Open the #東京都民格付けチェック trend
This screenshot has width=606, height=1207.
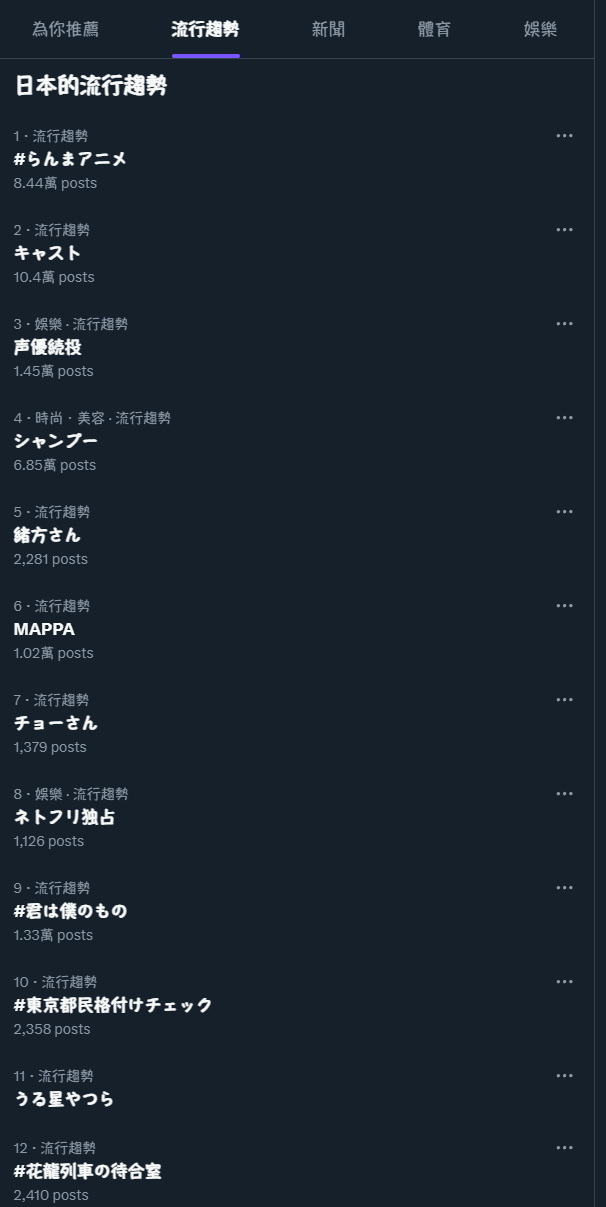(x=113, y=1005)
